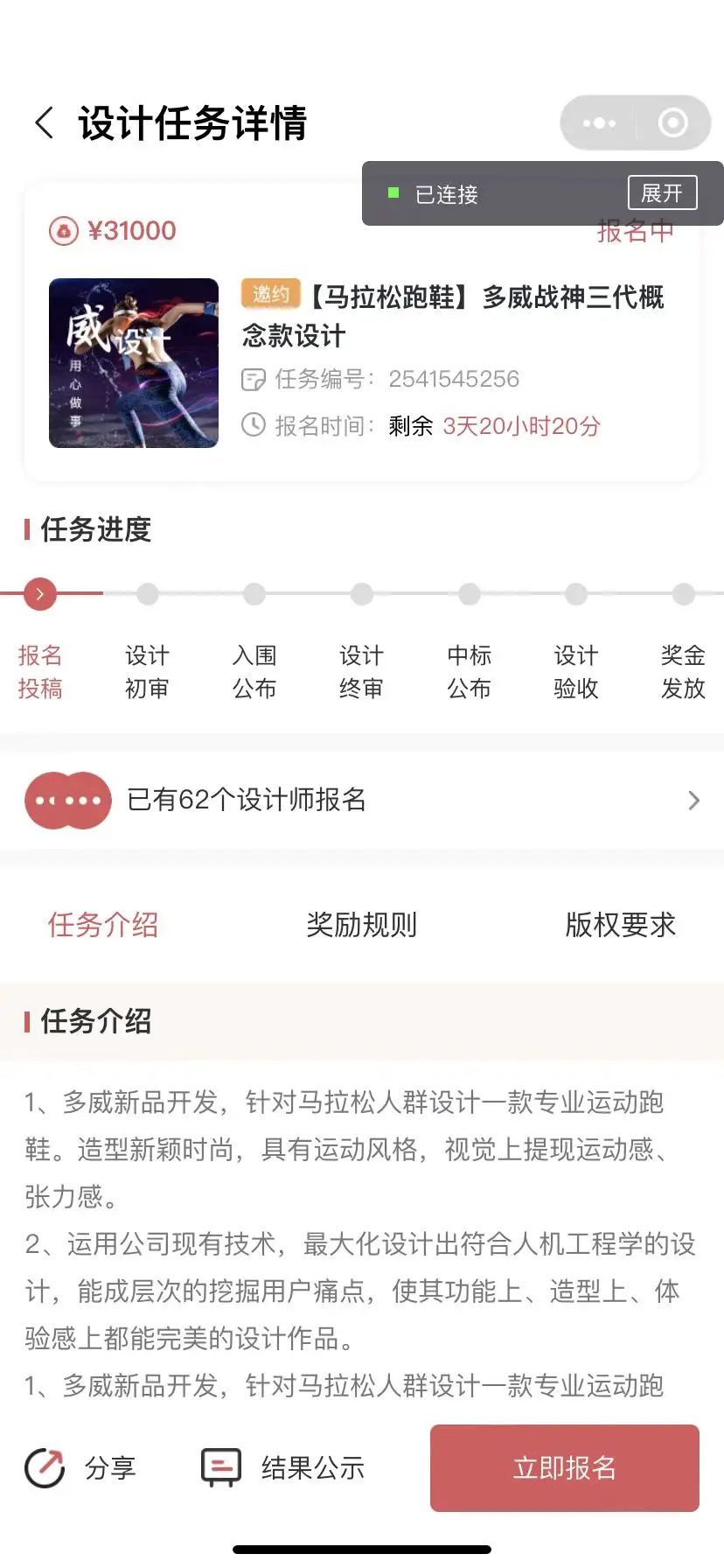Go back from design task details

click(x=44, y=122)
